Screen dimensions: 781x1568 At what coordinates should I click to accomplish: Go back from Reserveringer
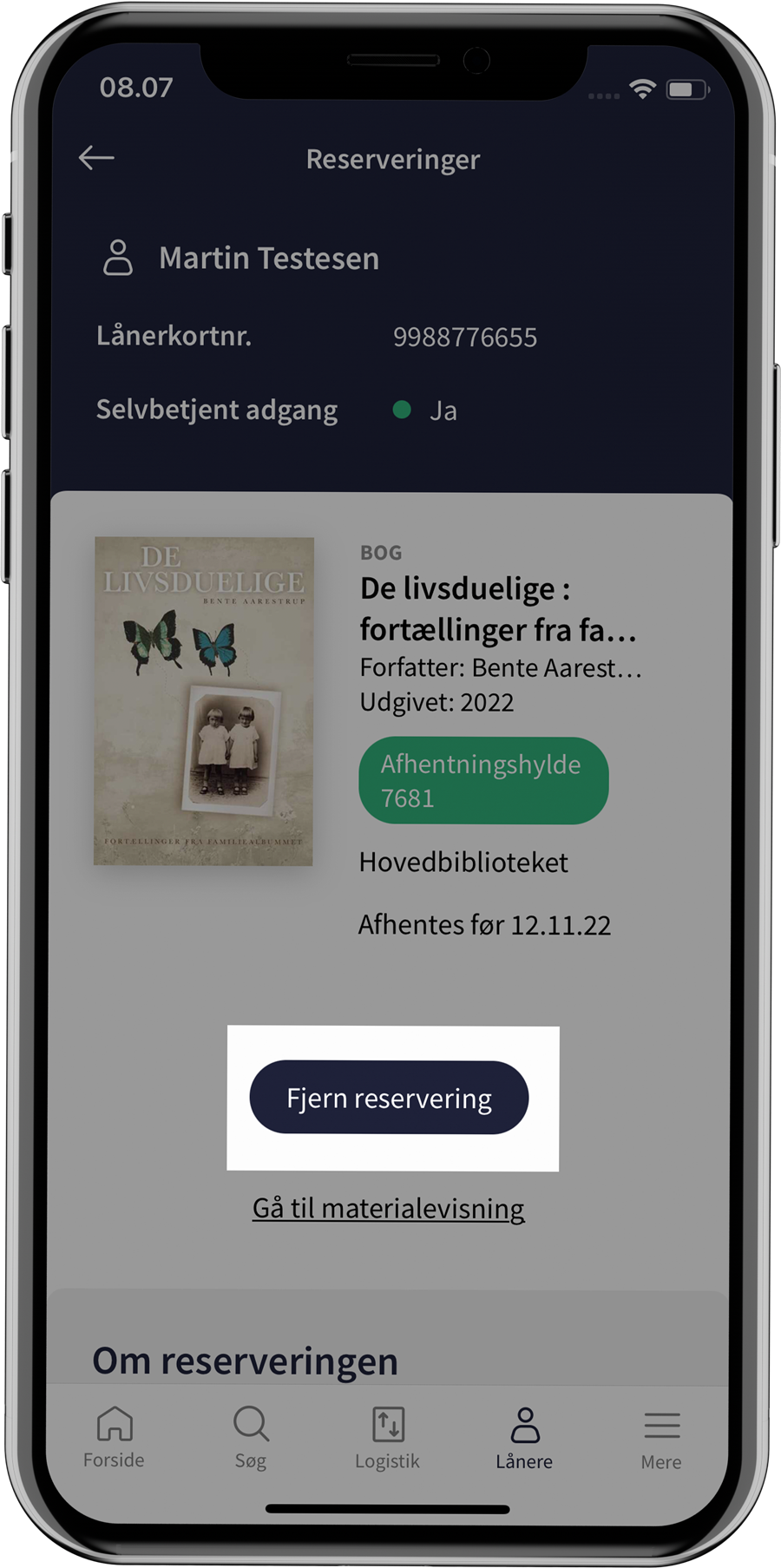coord(96,158)
